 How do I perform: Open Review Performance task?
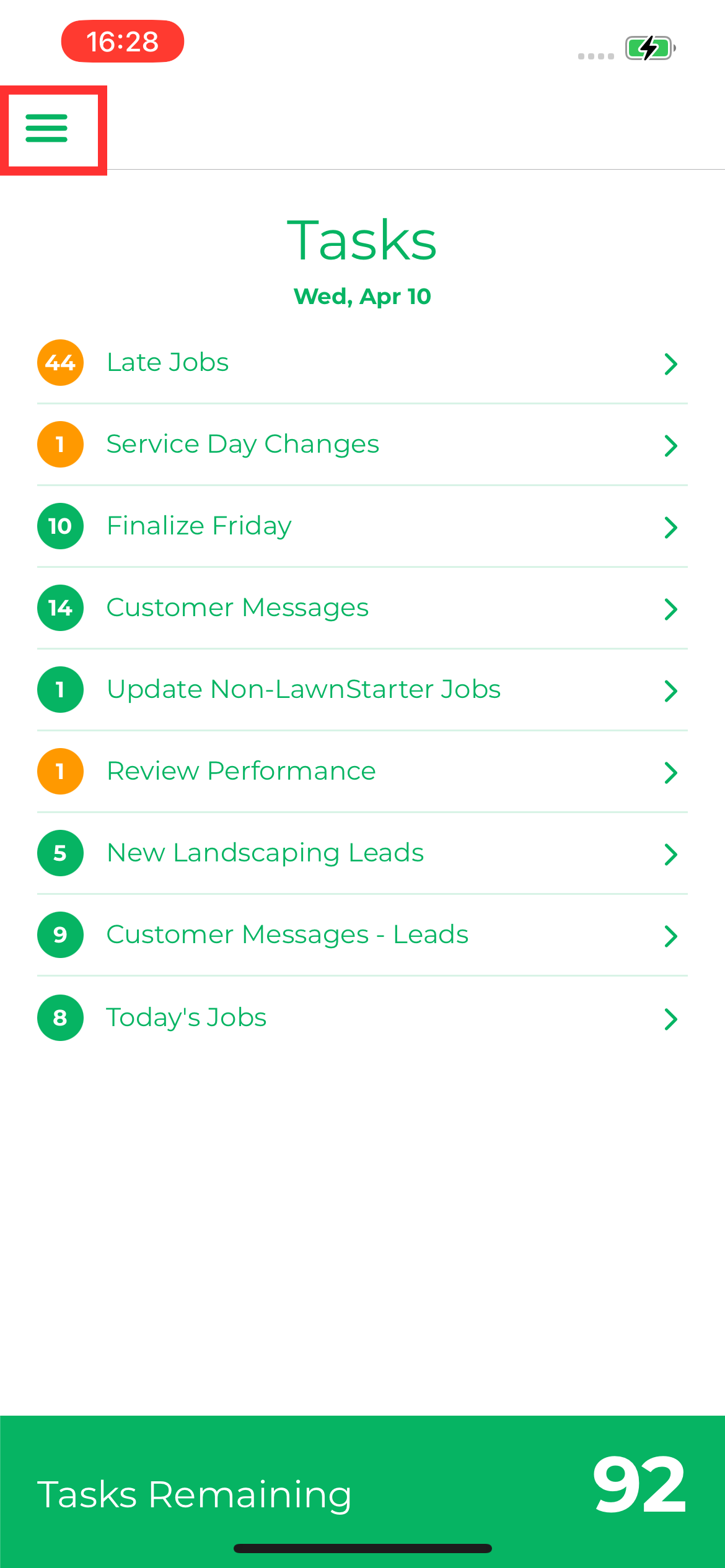point(362,772)
